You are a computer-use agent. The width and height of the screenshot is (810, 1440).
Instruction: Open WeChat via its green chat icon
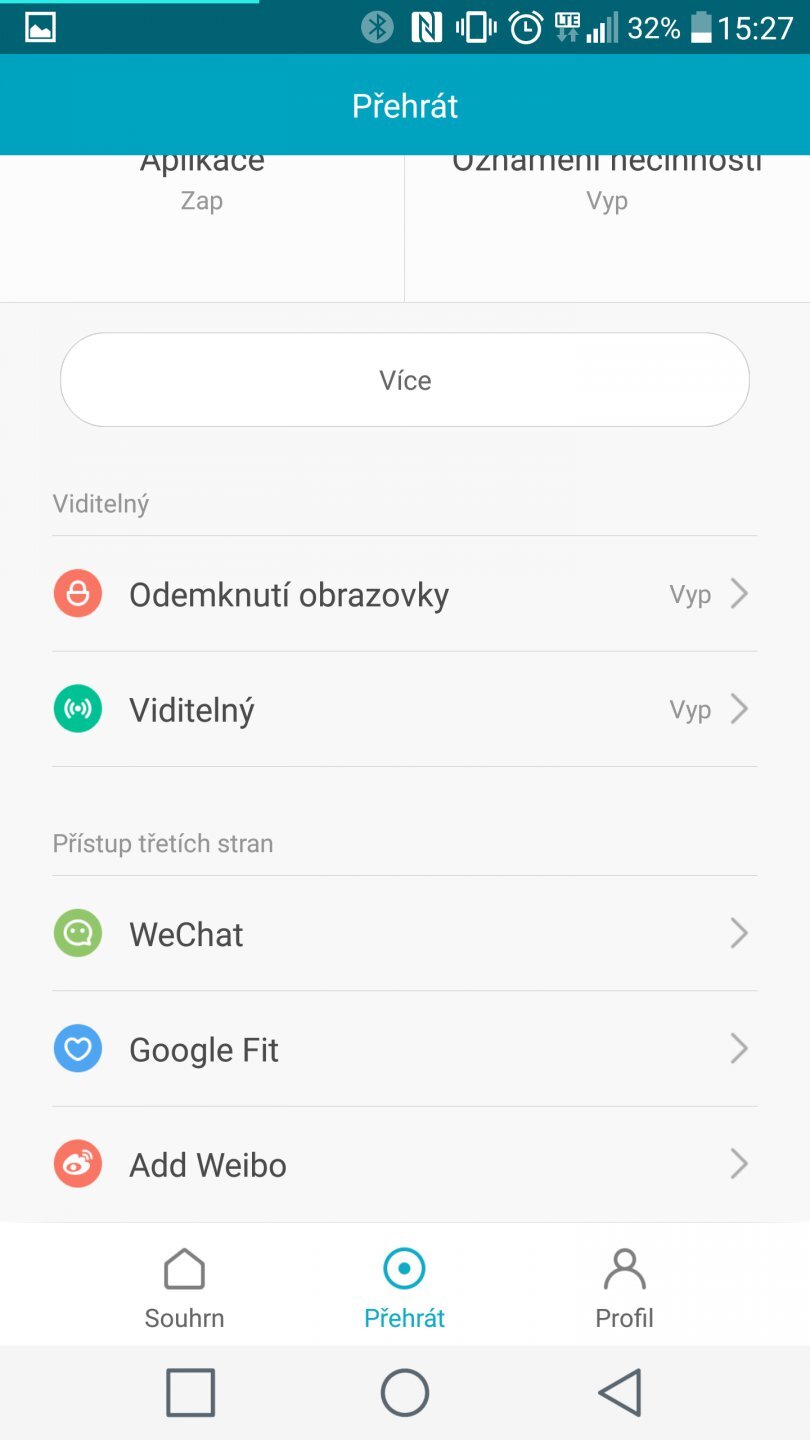[x=77, y=933]
